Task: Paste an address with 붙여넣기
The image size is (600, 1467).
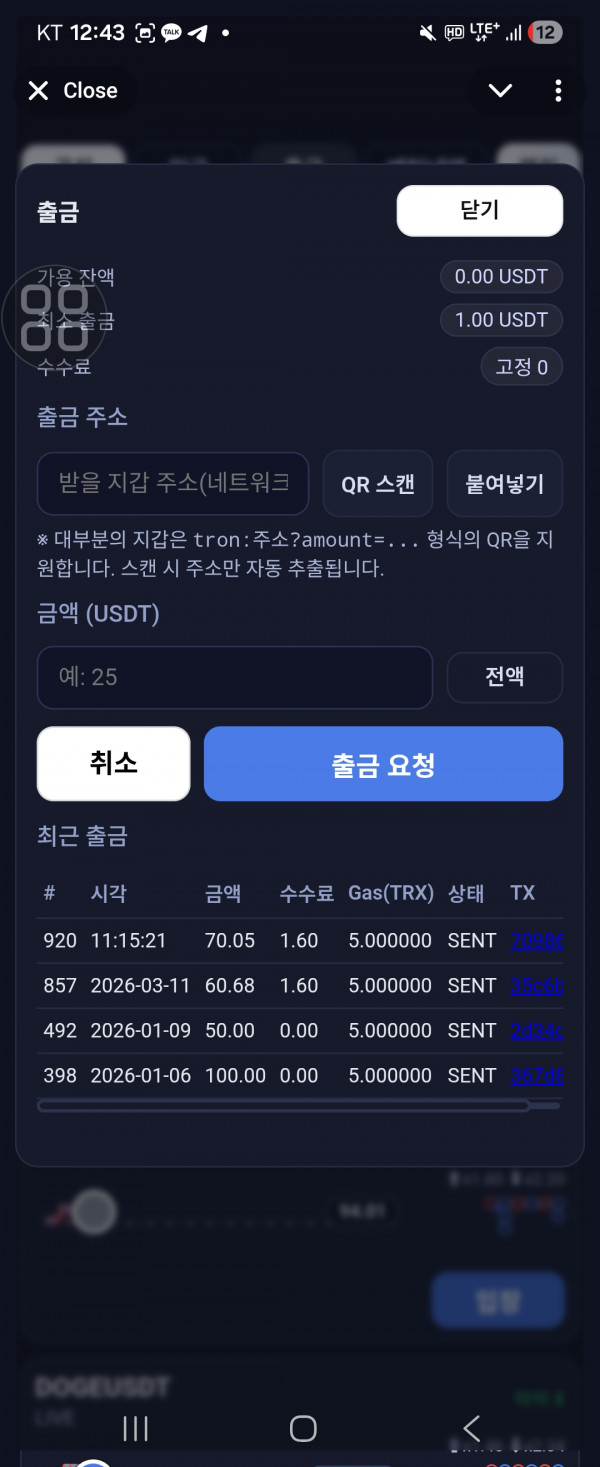Action: tap(504, 484)
